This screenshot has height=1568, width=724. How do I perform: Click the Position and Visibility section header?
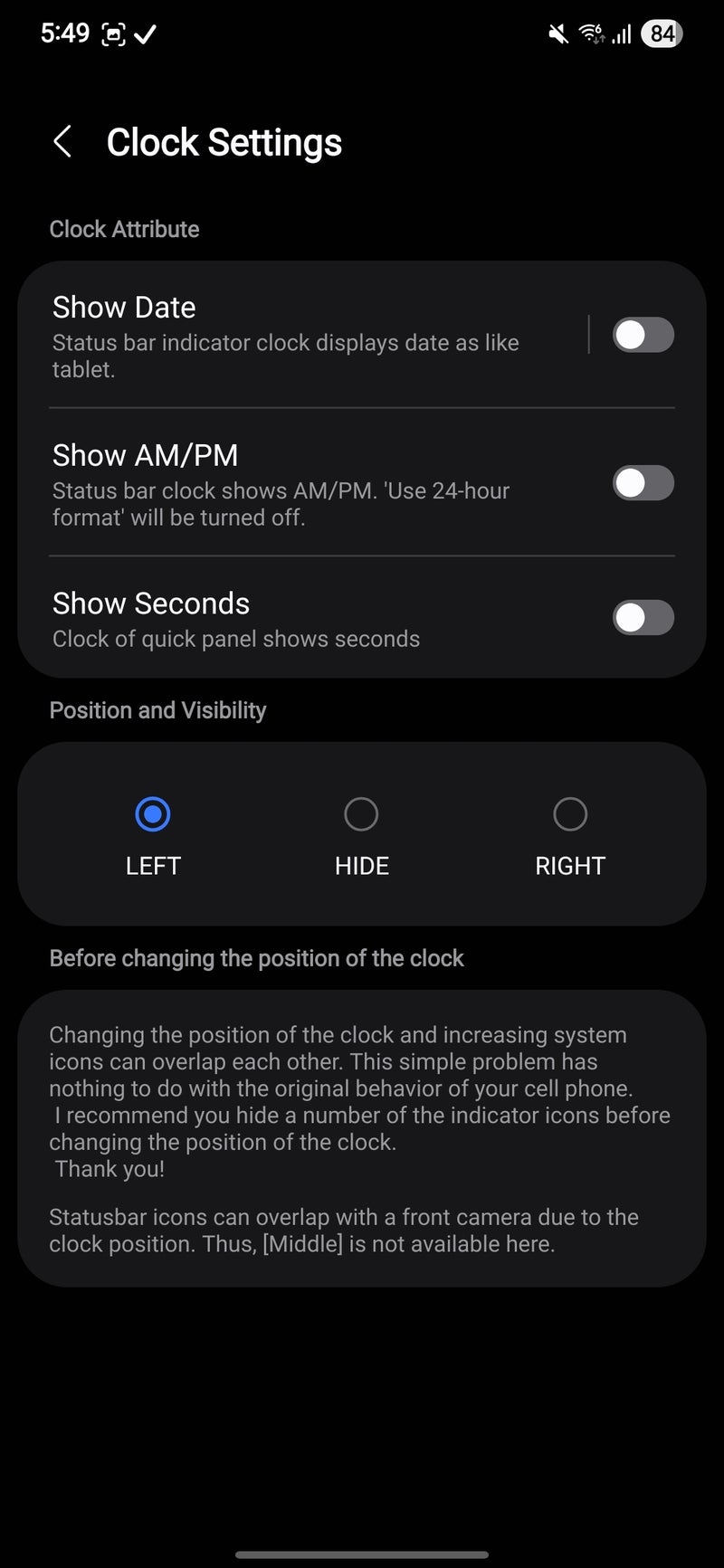(x=157, y=709)
